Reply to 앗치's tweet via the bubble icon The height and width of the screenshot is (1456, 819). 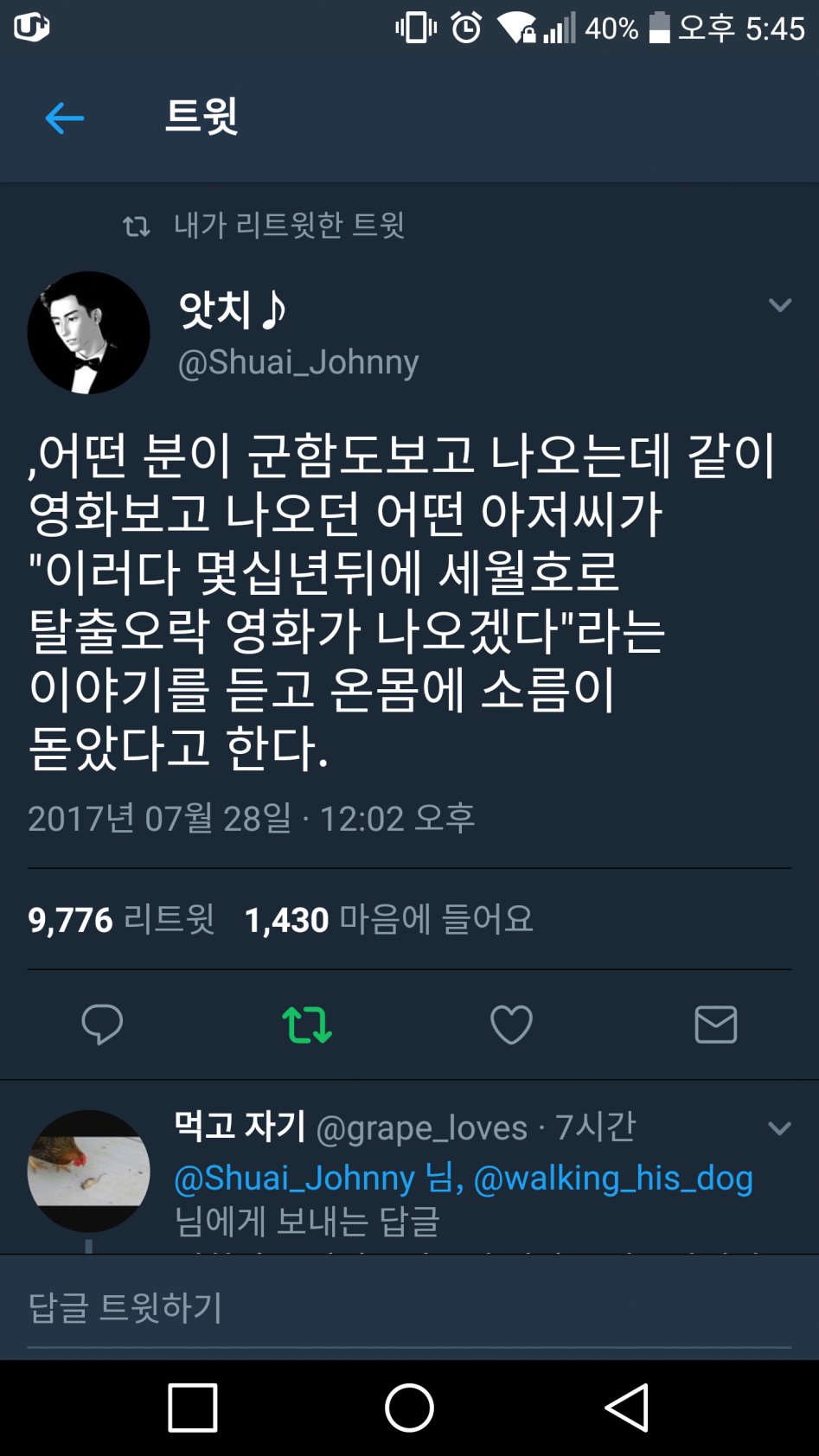click(x=102, y=1025)
